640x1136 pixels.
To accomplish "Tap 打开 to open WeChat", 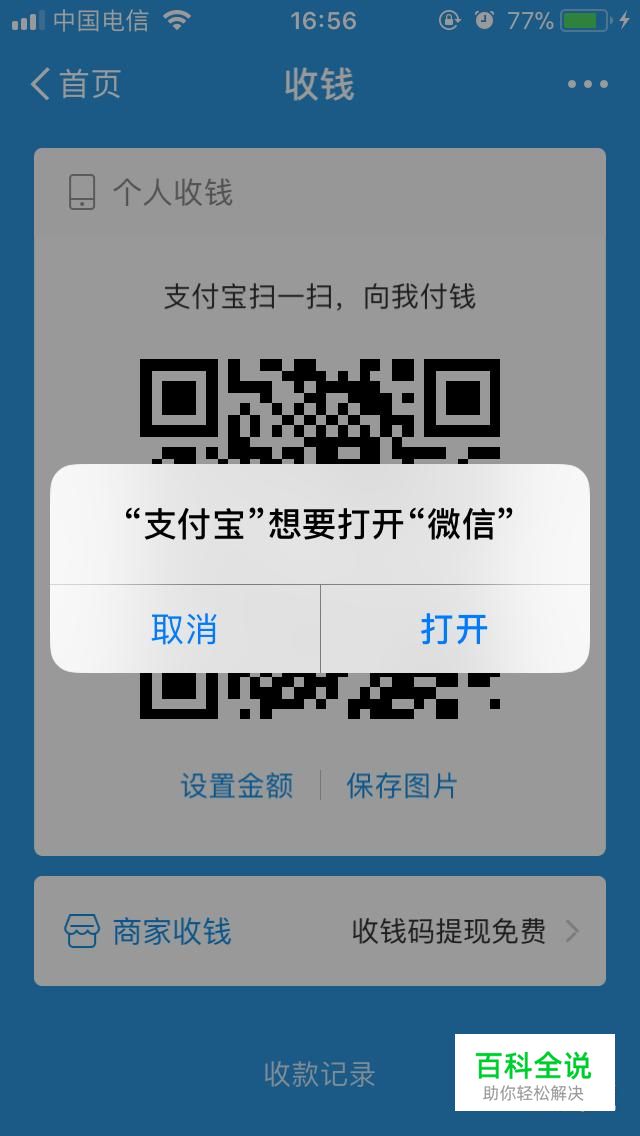I will [455, 629].
